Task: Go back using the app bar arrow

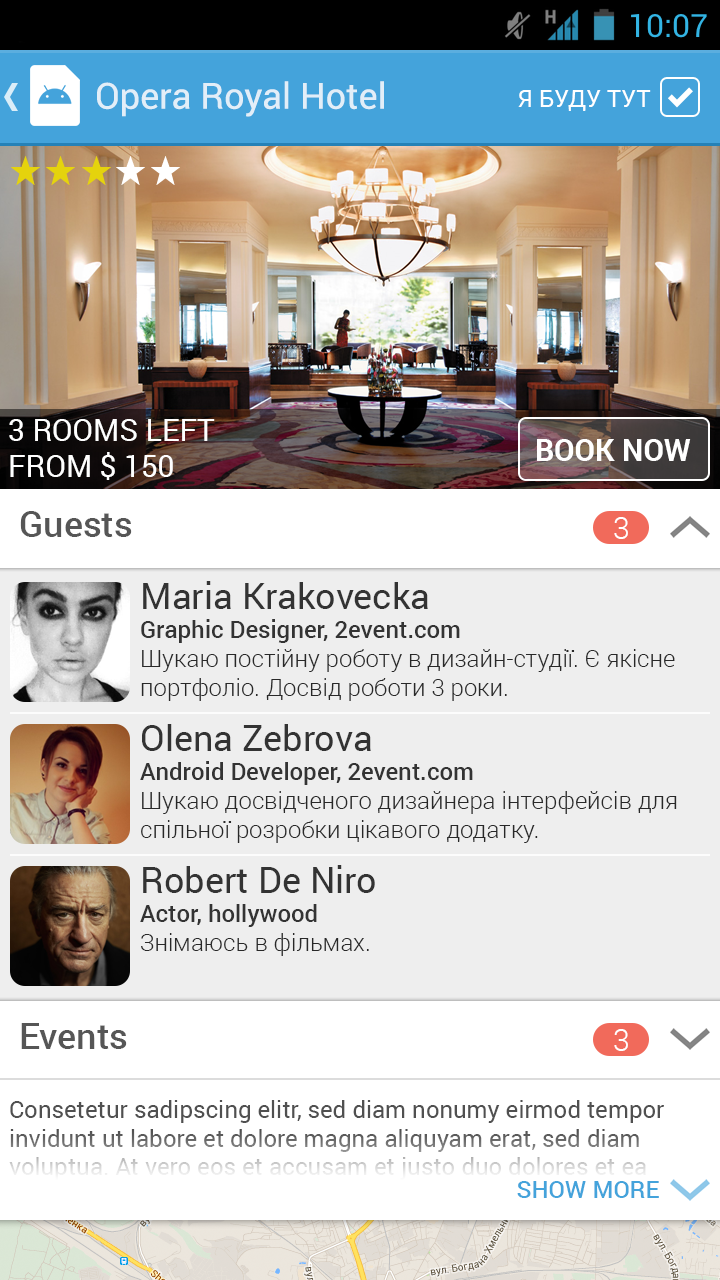Action: [x=14, y=97]
